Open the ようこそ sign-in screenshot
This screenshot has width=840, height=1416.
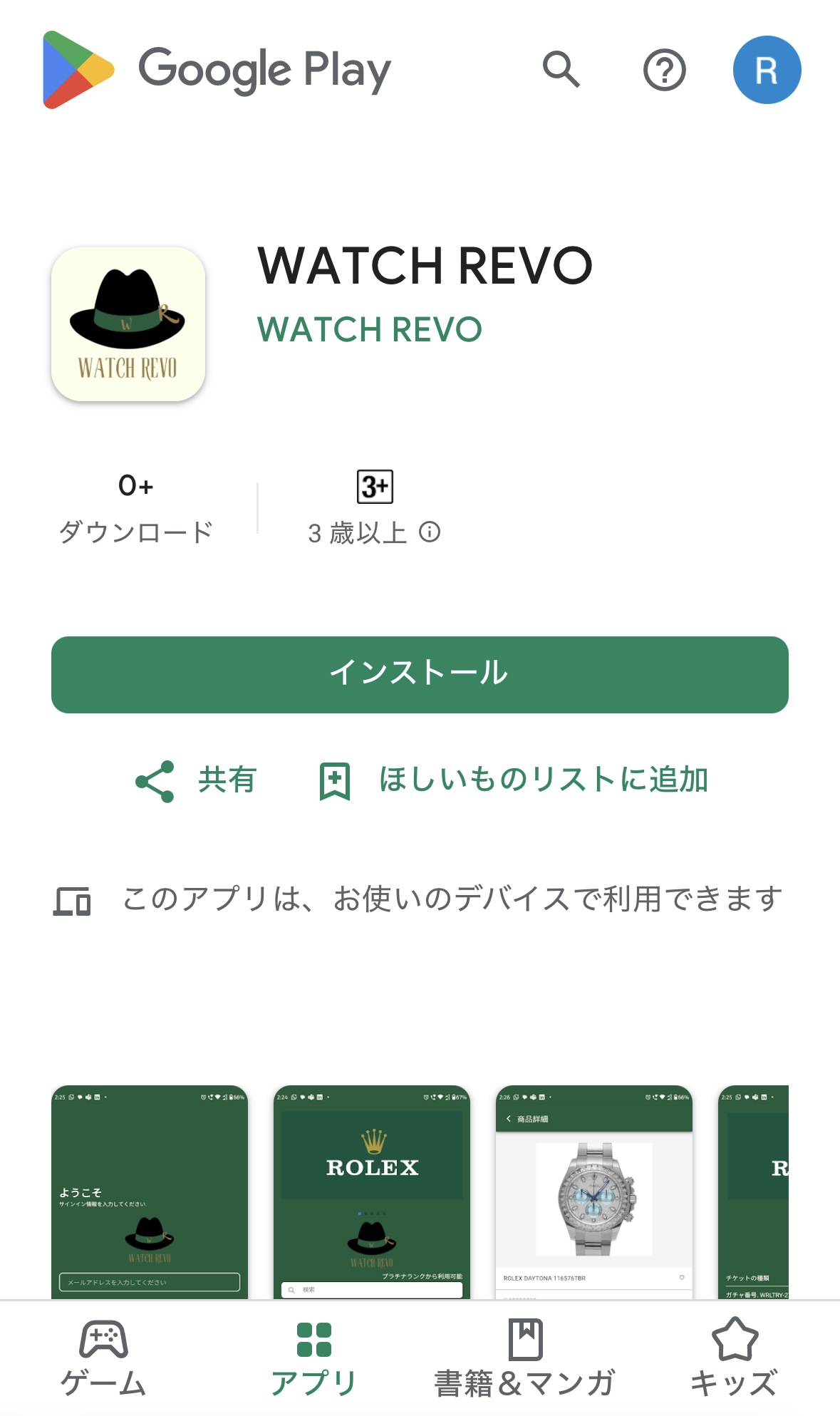click(x=150, y=1192)
